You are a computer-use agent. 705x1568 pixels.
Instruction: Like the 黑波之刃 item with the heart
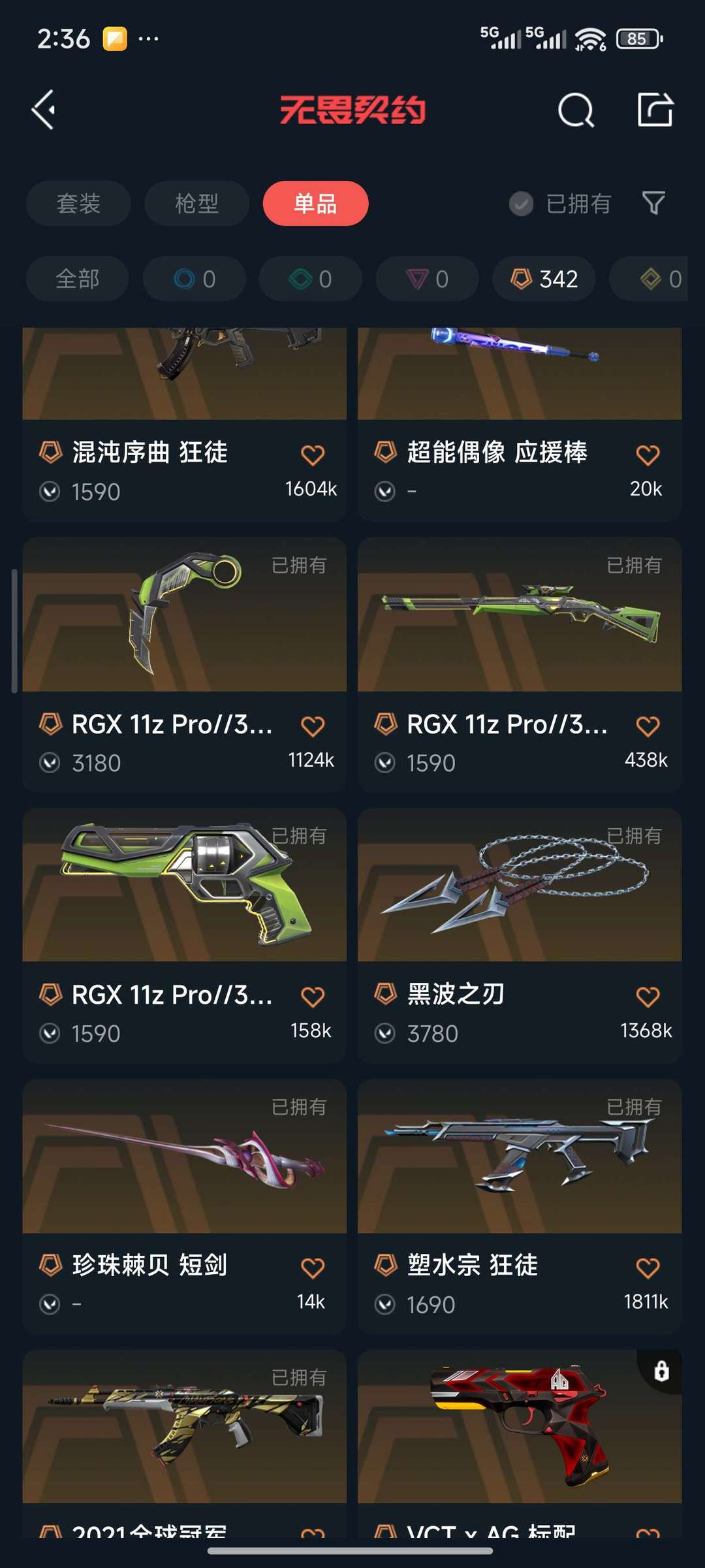(x=648, y=997)
